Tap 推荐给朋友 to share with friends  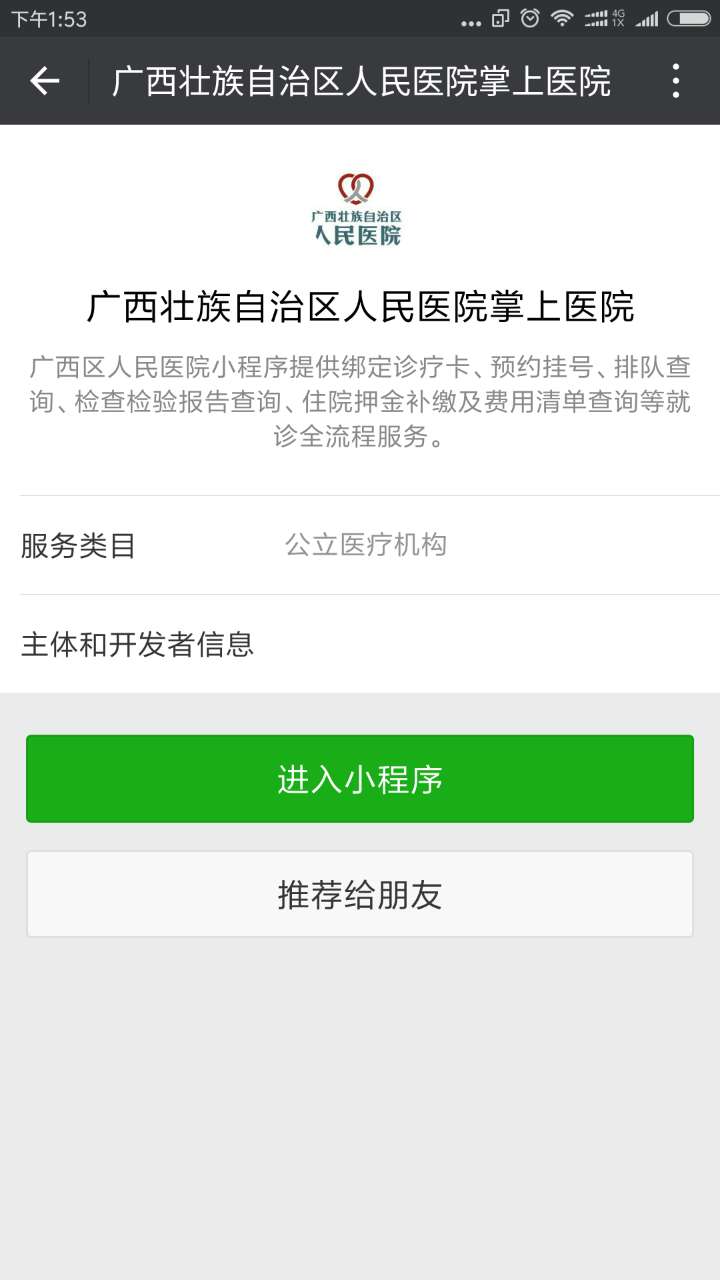coord(360,894)
